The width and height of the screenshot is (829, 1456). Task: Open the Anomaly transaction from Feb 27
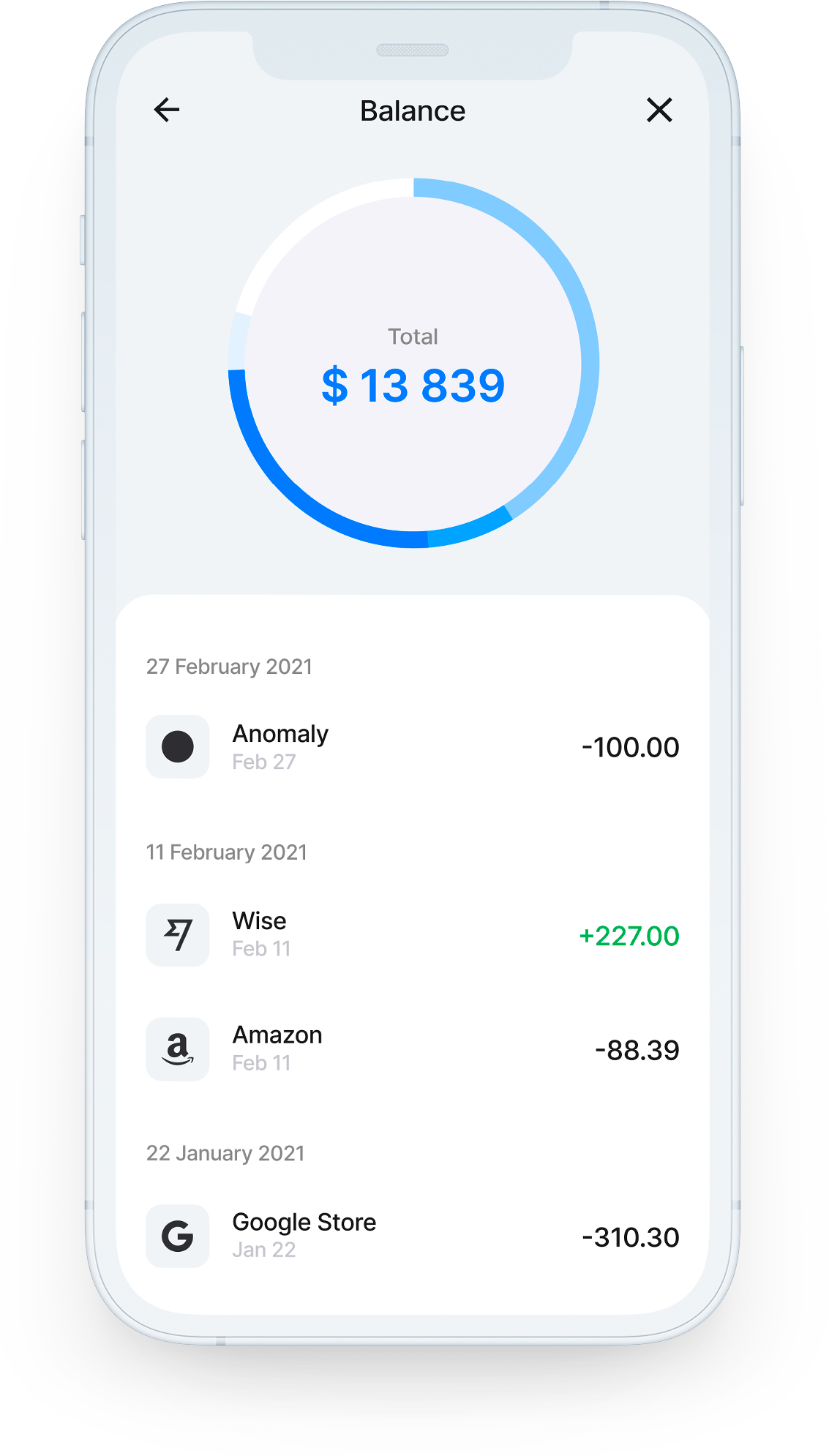(x=413, y=747)
